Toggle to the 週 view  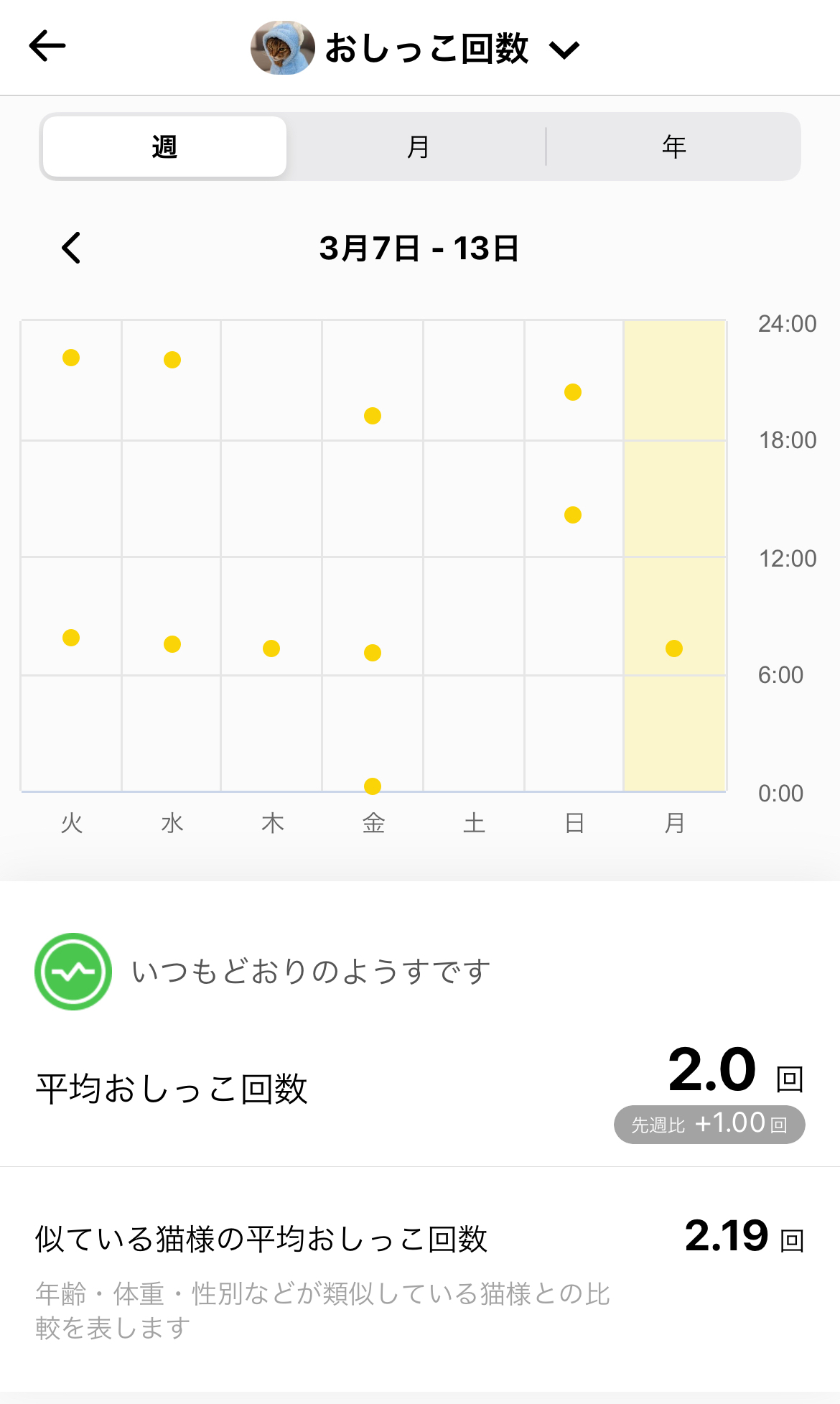[164, 145]
